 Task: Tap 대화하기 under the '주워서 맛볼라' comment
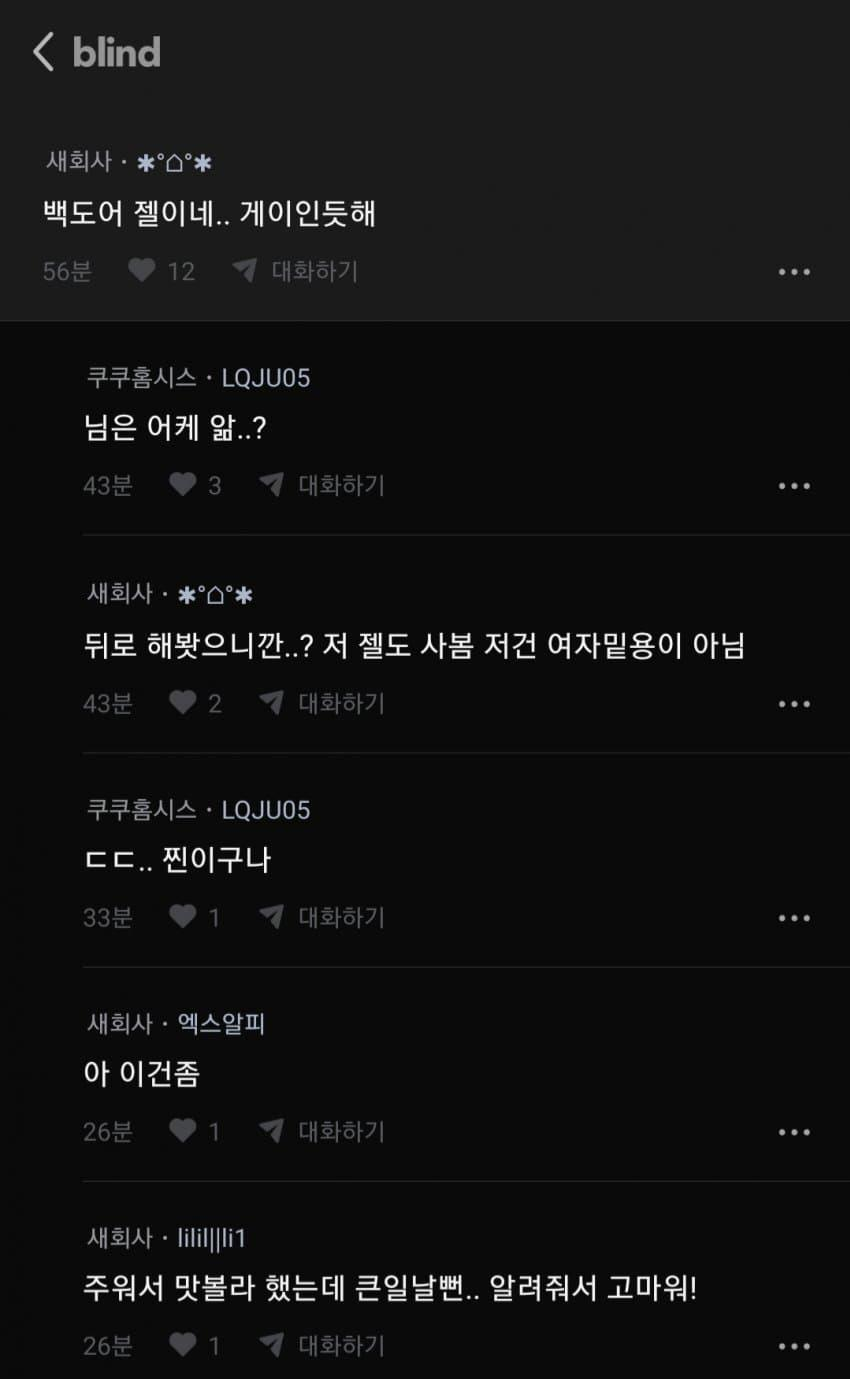[322, 1345]
